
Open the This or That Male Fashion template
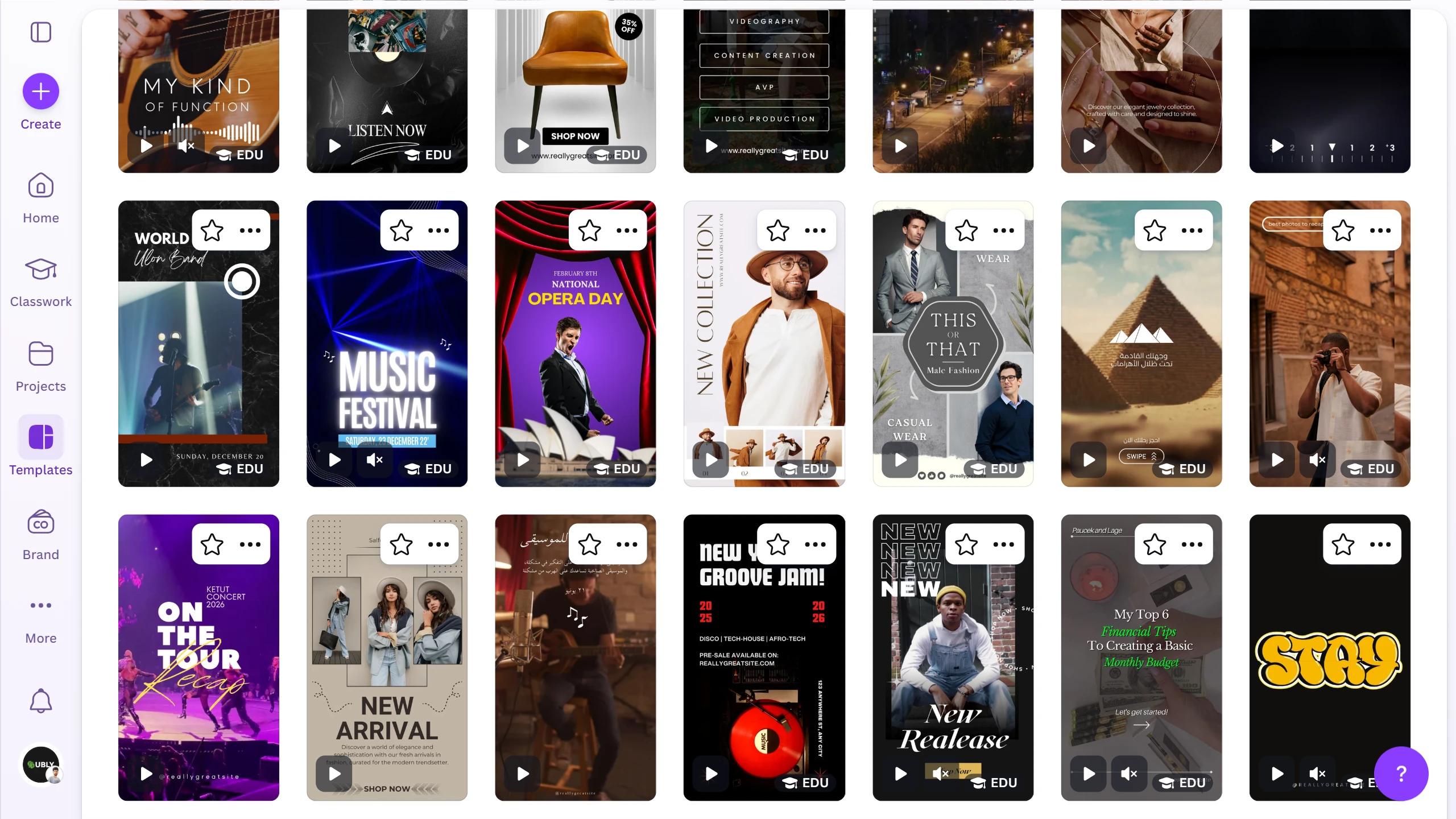pos(953,353)
